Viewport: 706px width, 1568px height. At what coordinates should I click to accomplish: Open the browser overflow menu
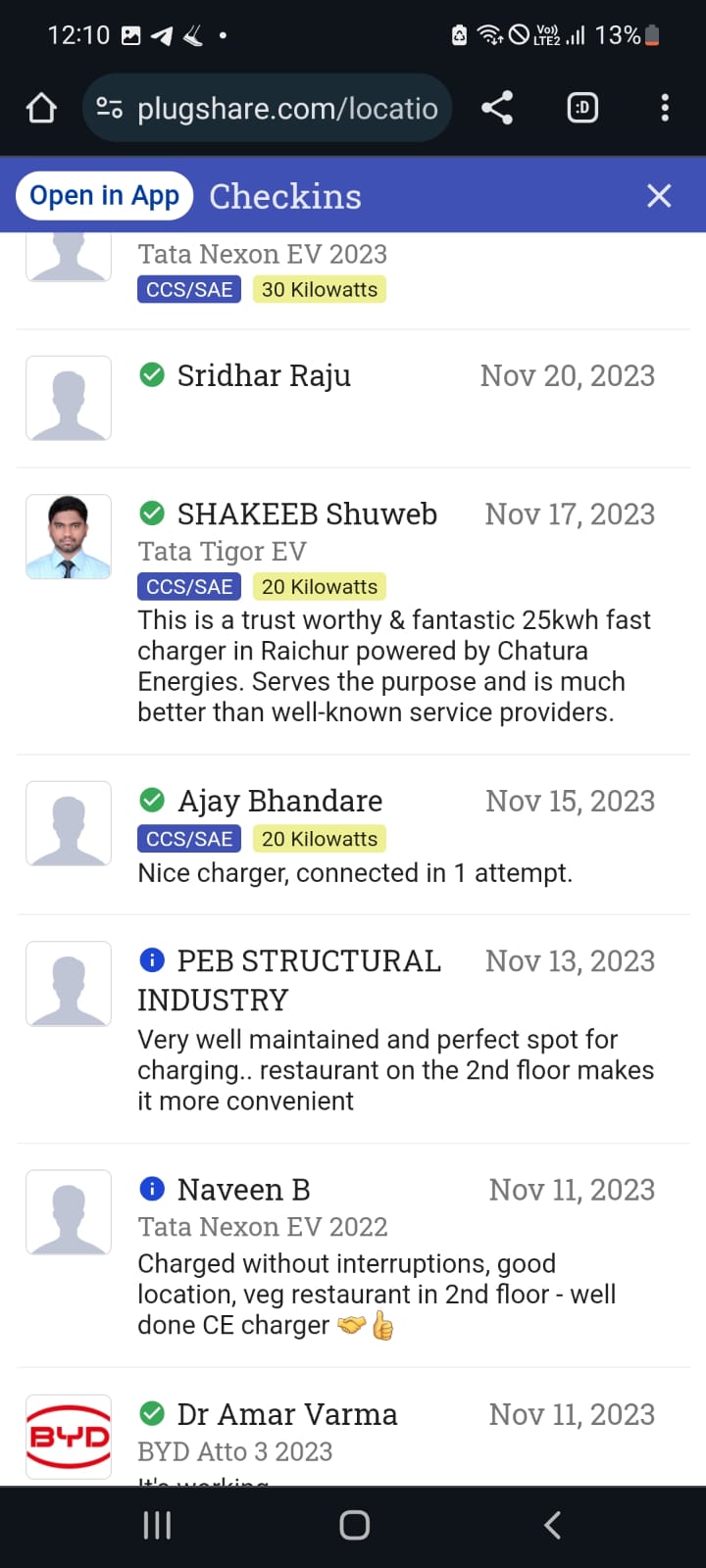665,108
